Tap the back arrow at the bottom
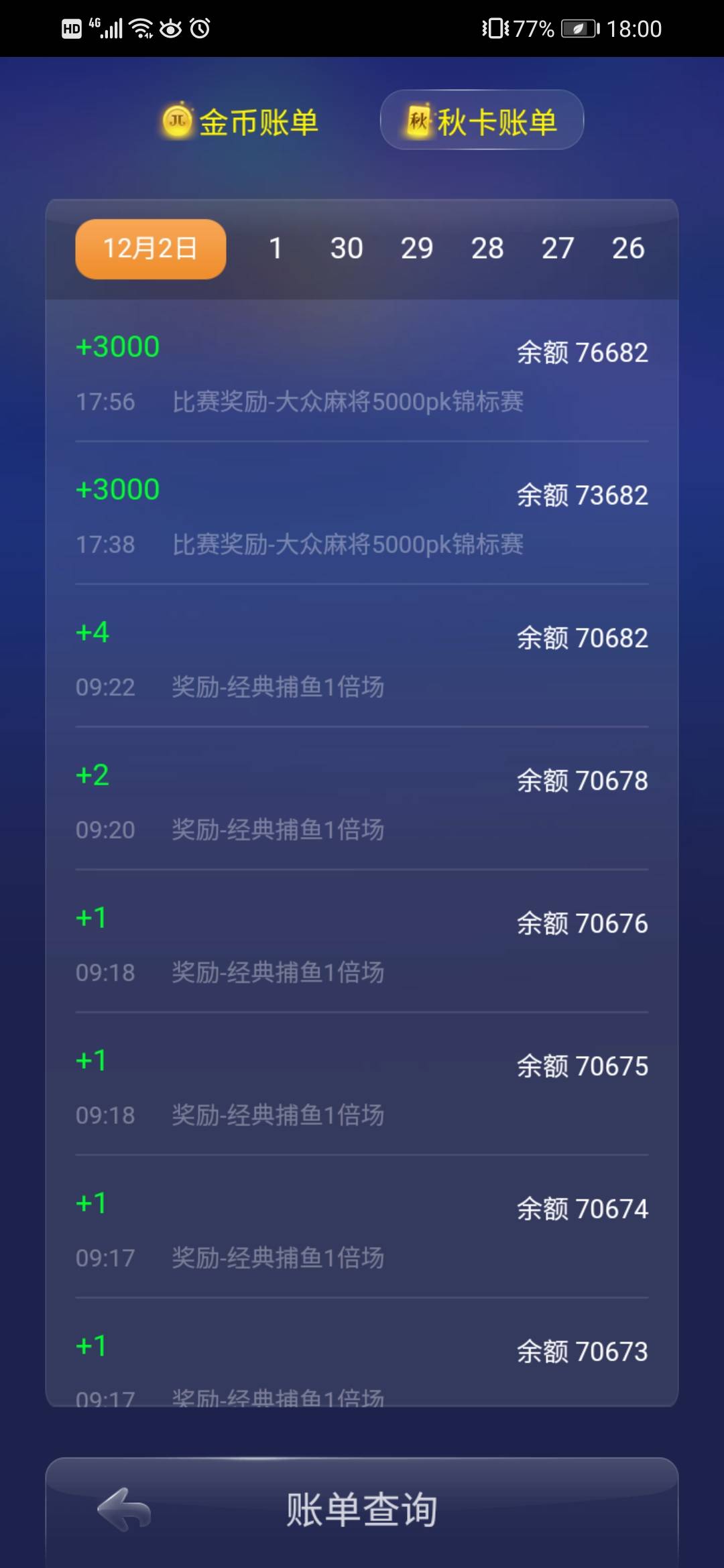This screenshot has height=1568, width=724. pos(124,1509)
